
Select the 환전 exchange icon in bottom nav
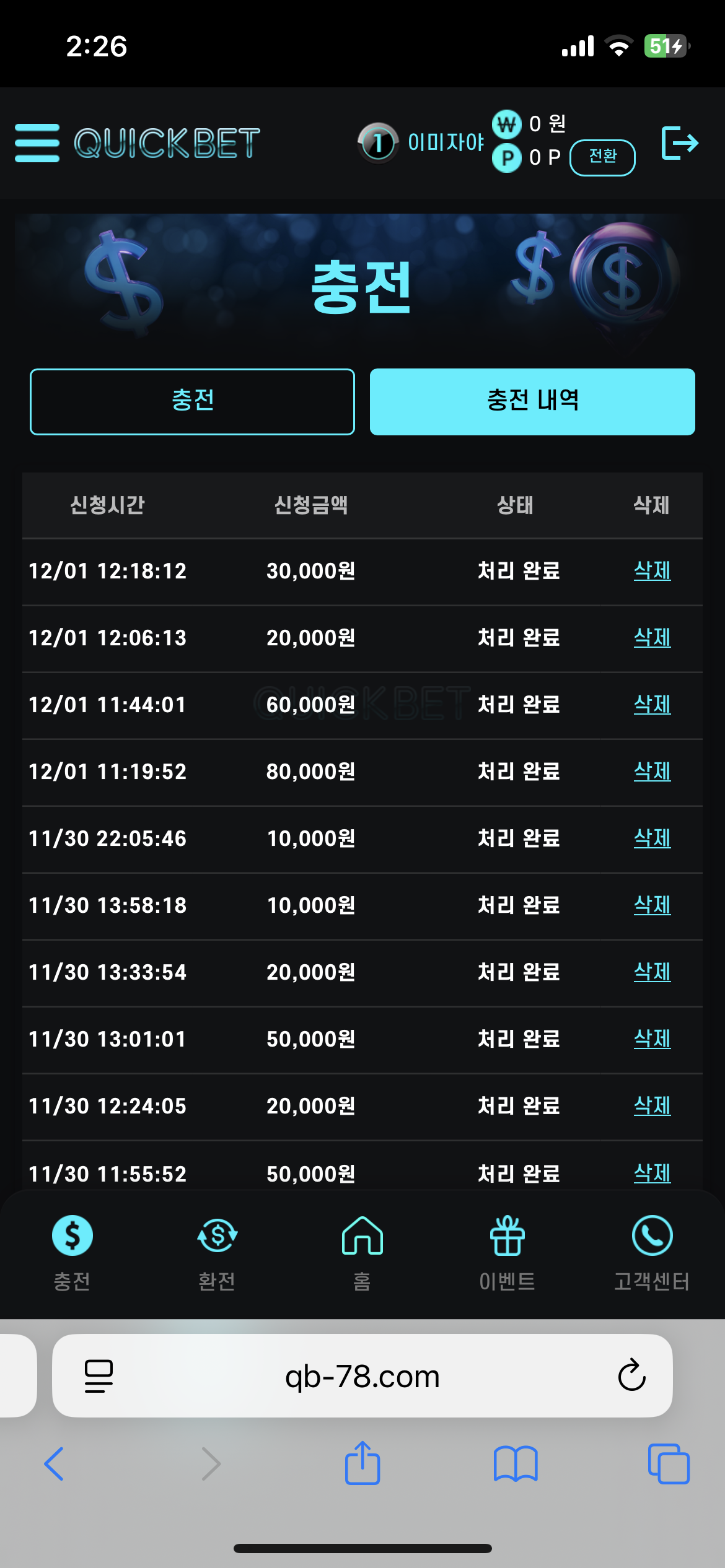pyautogui.click(x=217, y=1234)
